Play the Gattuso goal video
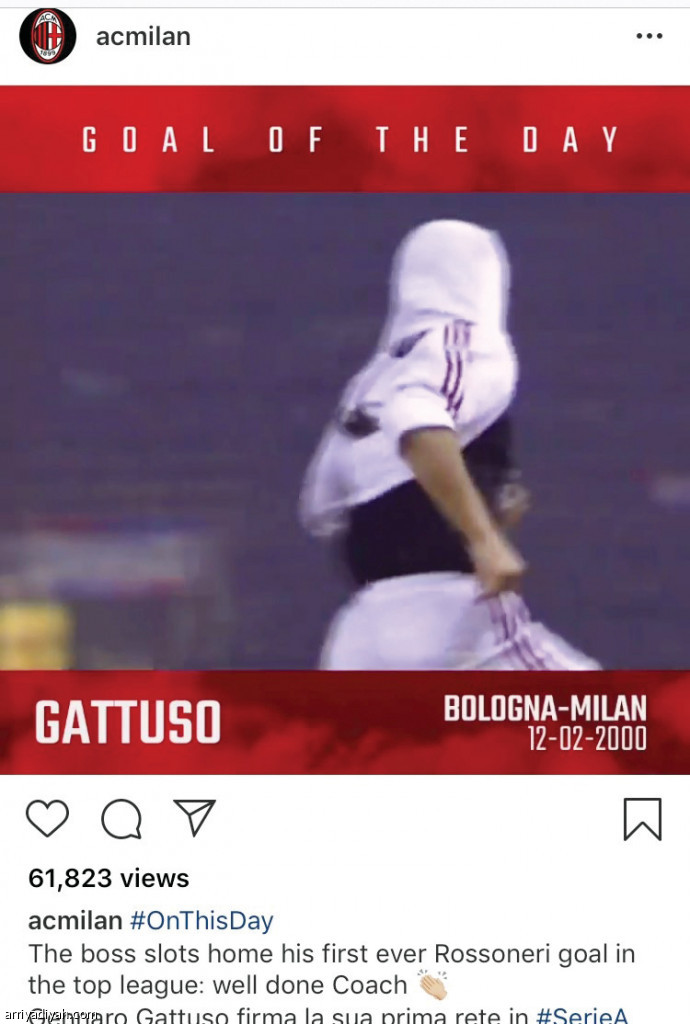This screenshot has height=1024, width=690. click(x=345, y=430)
